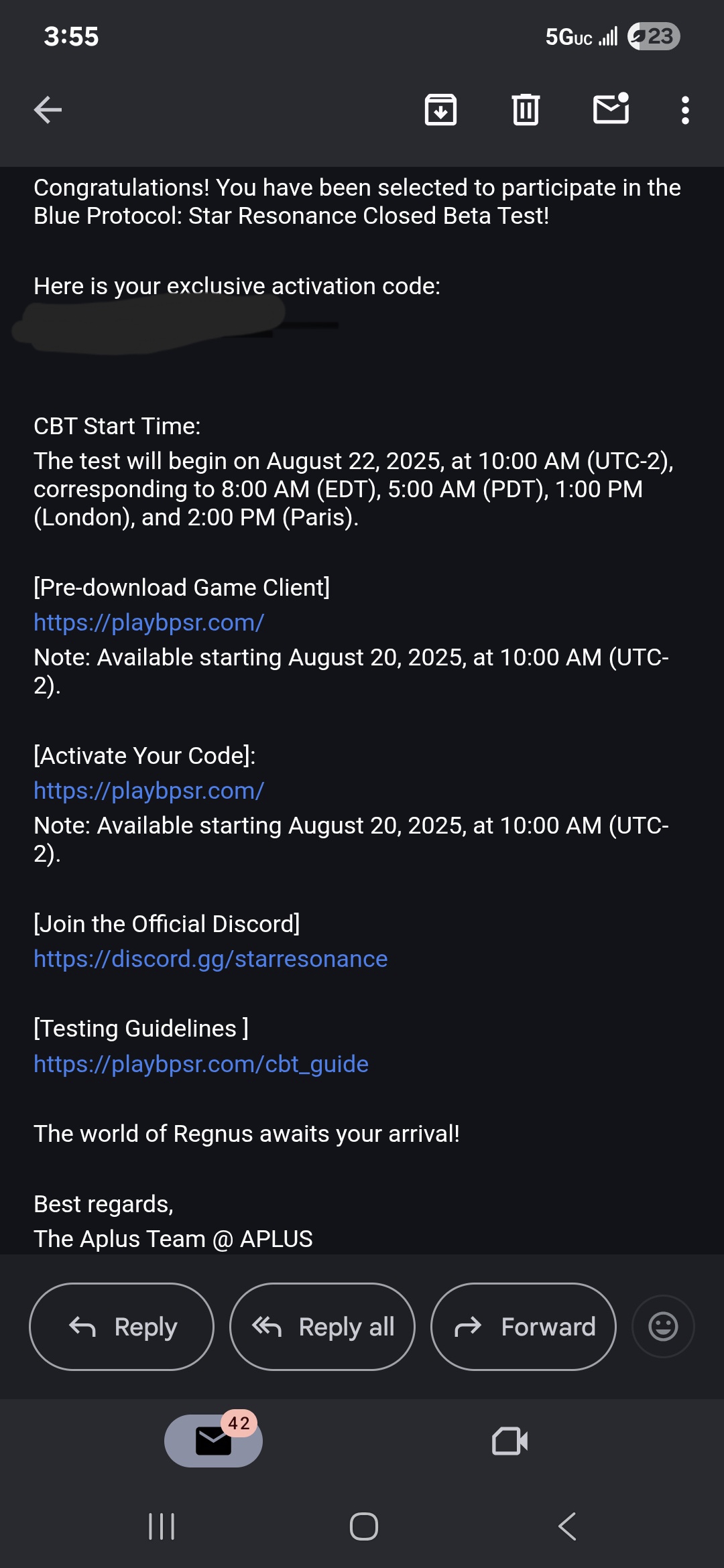Delete this email
This screenshot has width=724, height=1568.
(x=526, y=110)
